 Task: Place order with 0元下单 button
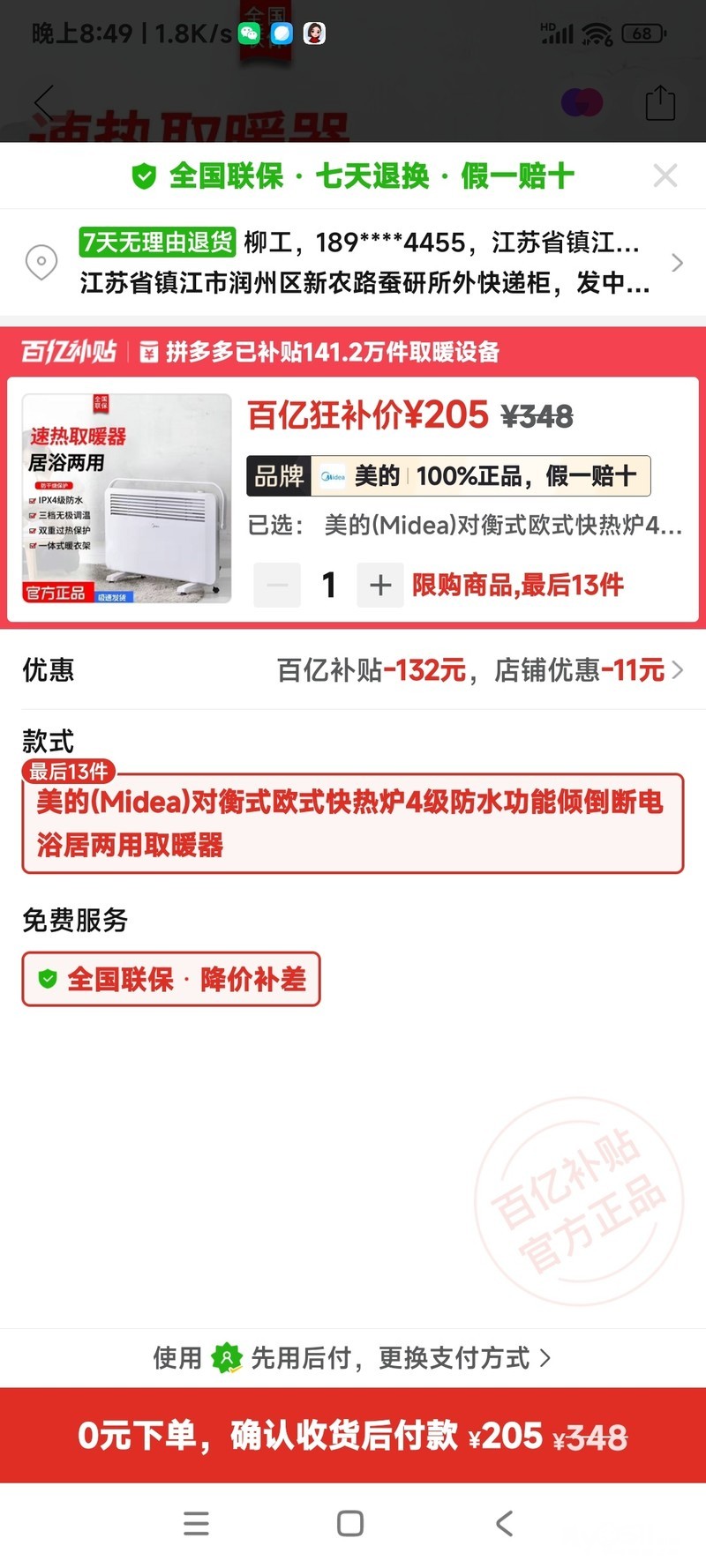pos(353,1436)
